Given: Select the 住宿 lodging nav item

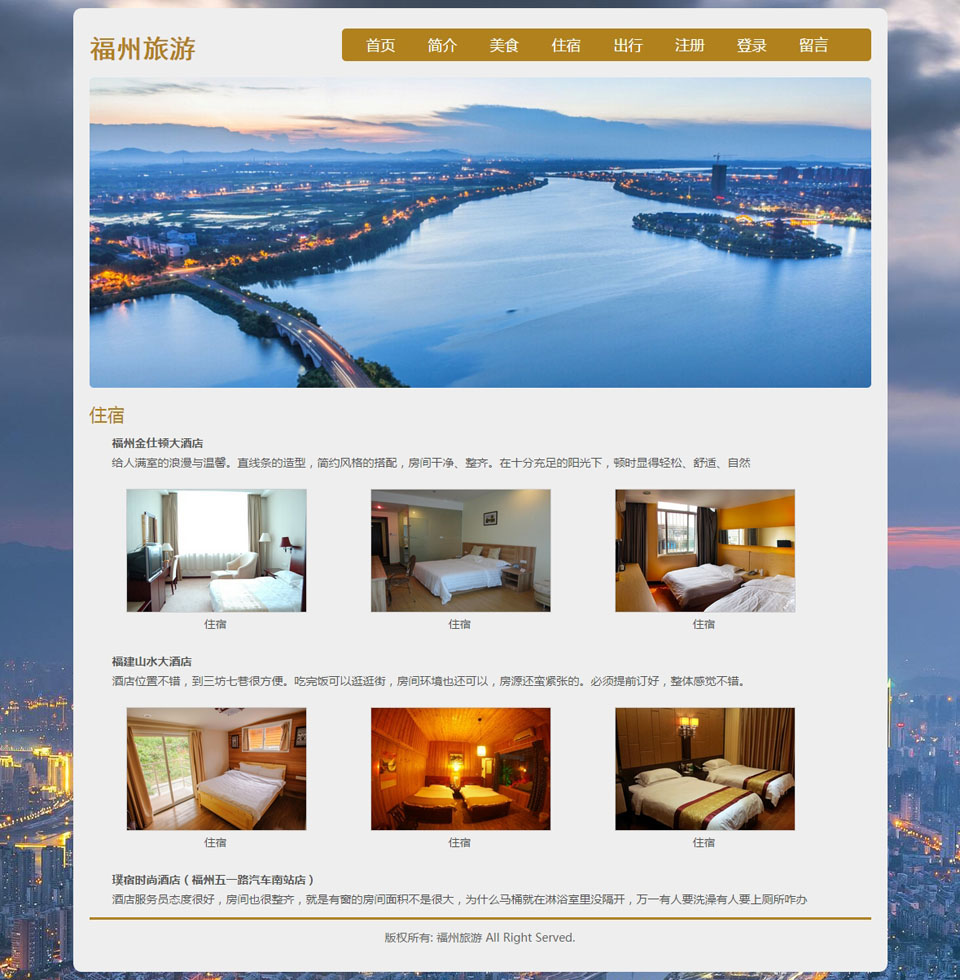Looking at the screenshot, I should tap(566, 45).
